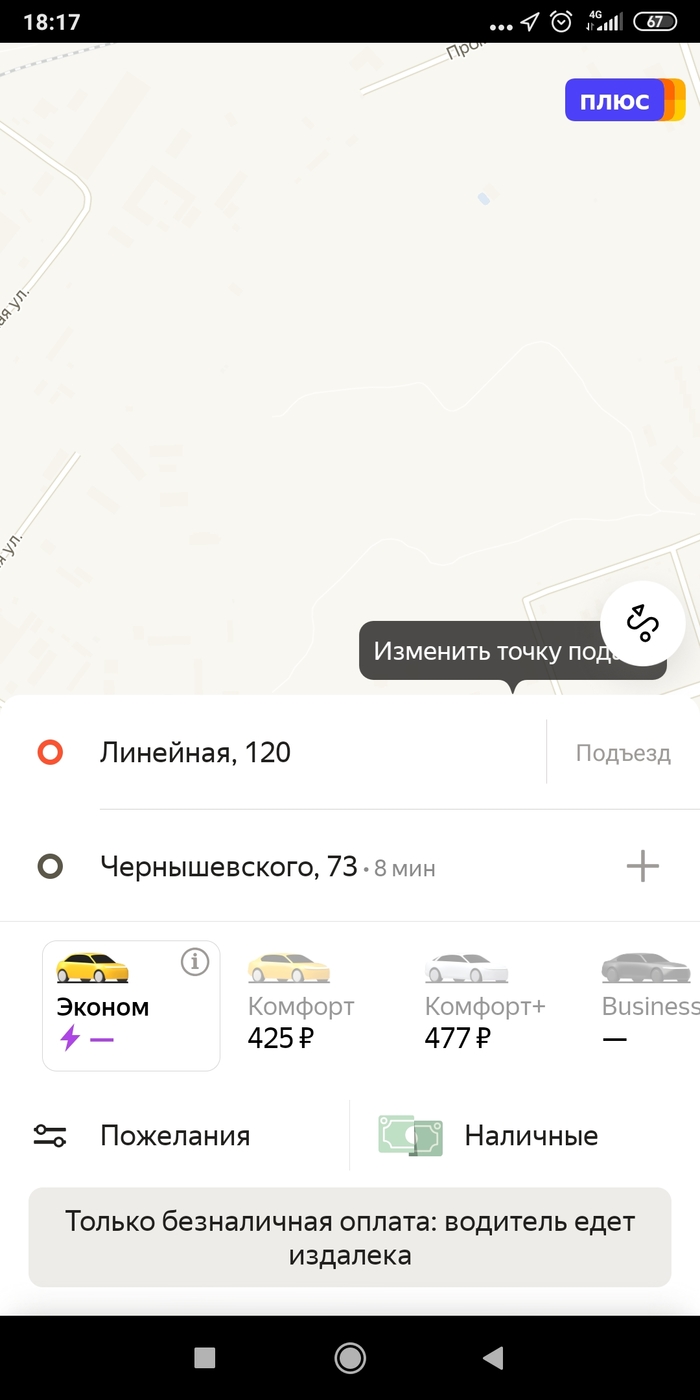
Task: Open Пожелания ride preferences
Action: coord(175,1135)
